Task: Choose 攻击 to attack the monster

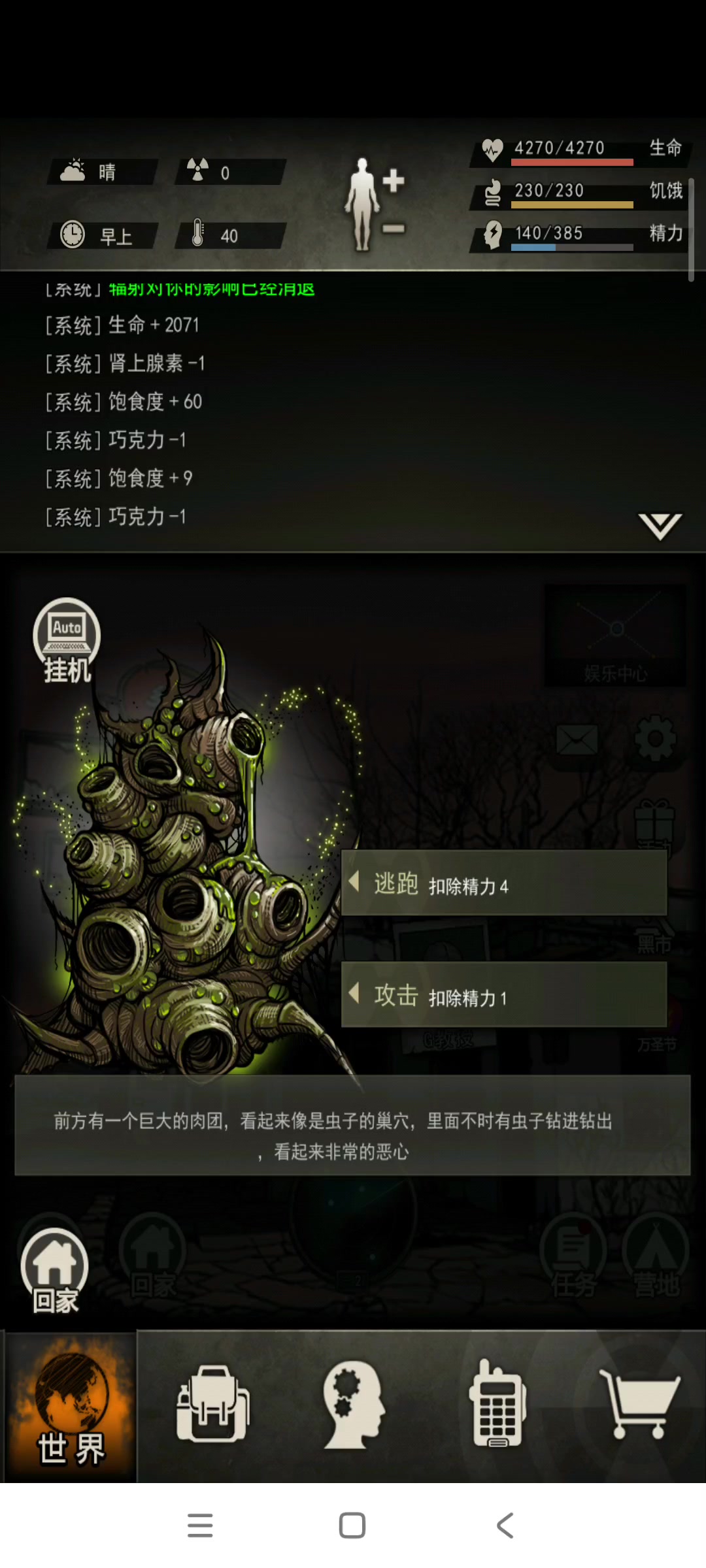Action: pos(503,995)
